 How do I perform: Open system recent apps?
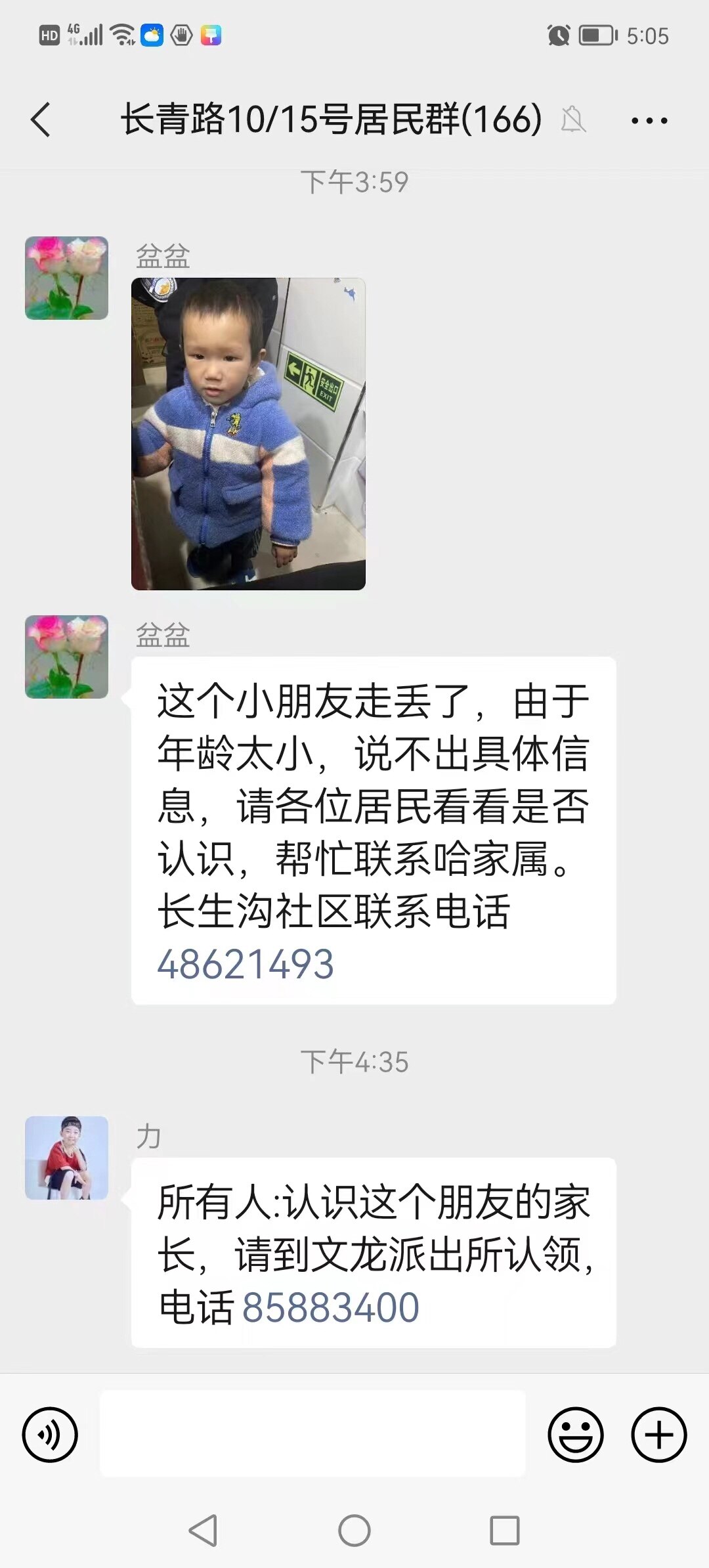(x=505, y=1531)
